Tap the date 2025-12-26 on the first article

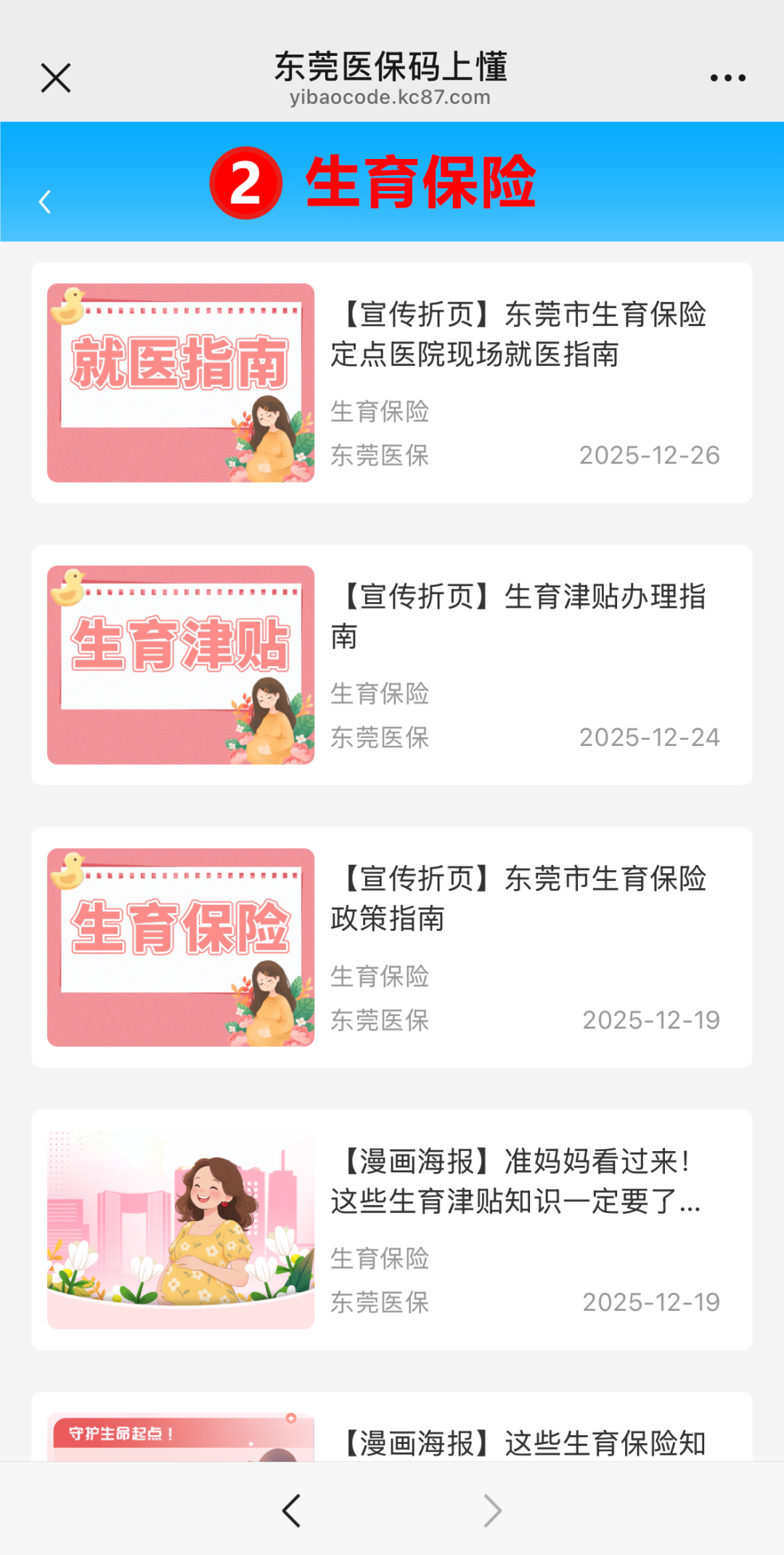tap(650, 455)
